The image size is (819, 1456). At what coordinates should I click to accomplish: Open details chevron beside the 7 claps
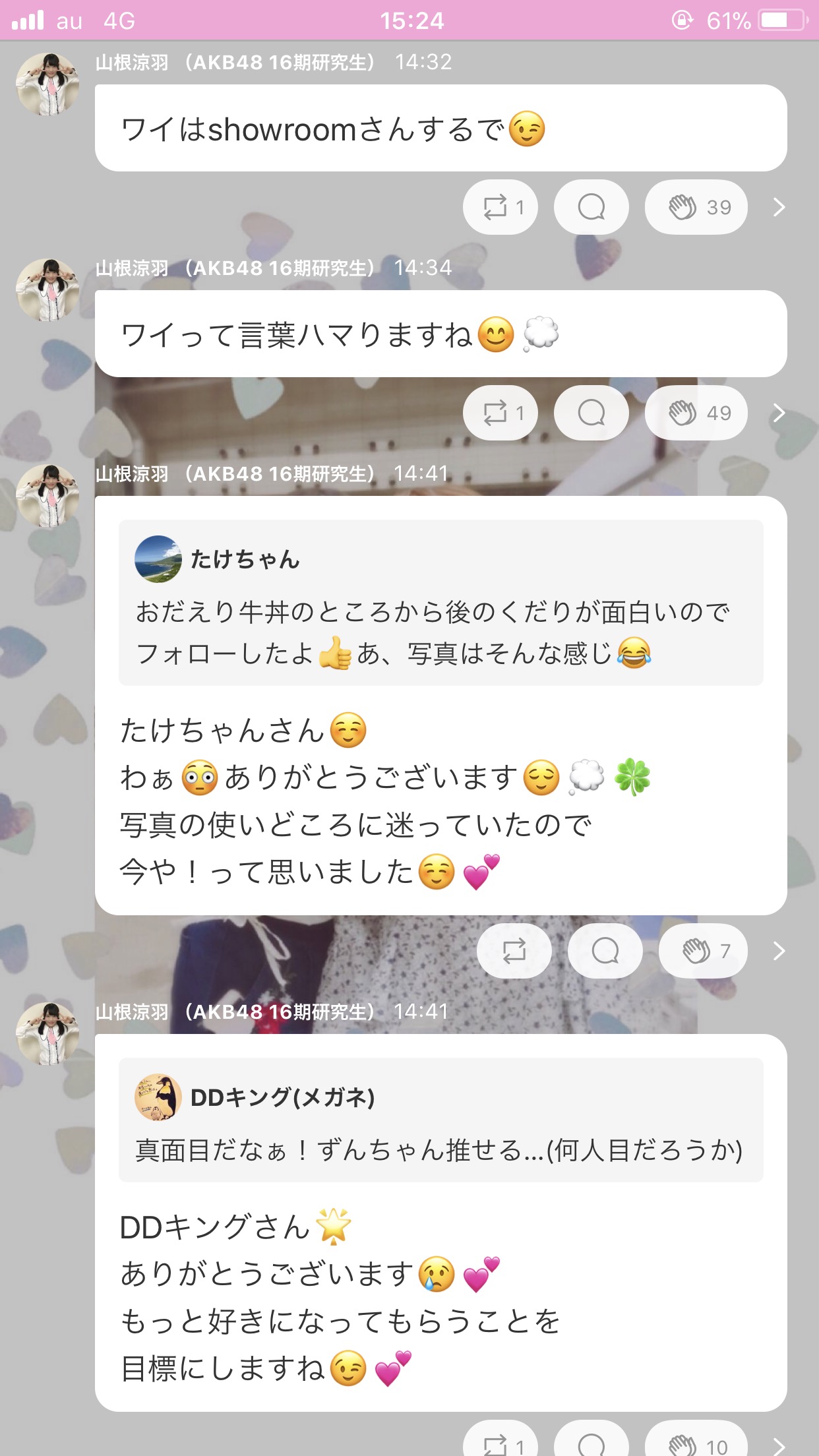779,951
